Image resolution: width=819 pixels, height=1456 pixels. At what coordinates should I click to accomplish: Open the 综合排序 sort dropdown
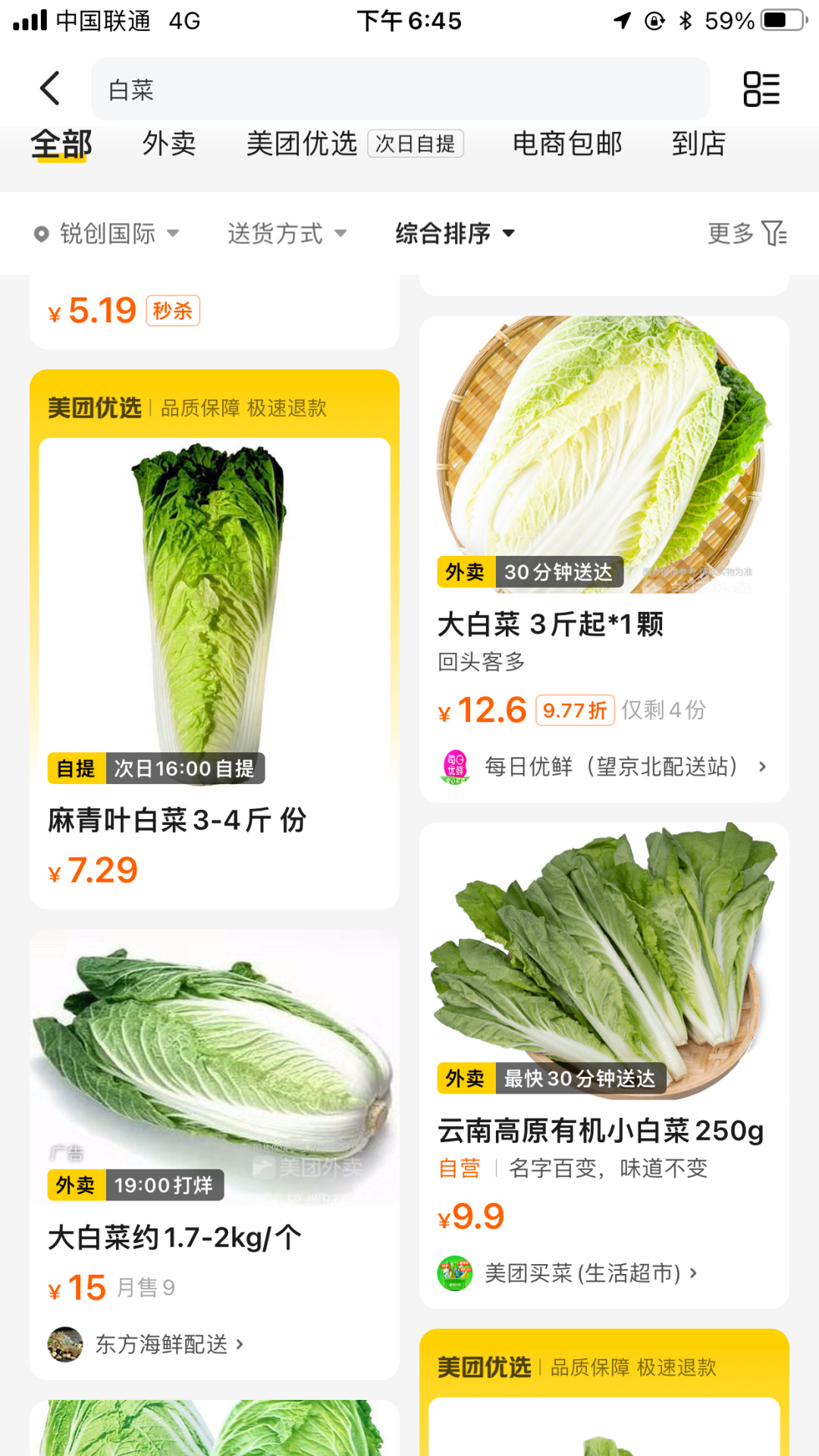tap(455, 234)
